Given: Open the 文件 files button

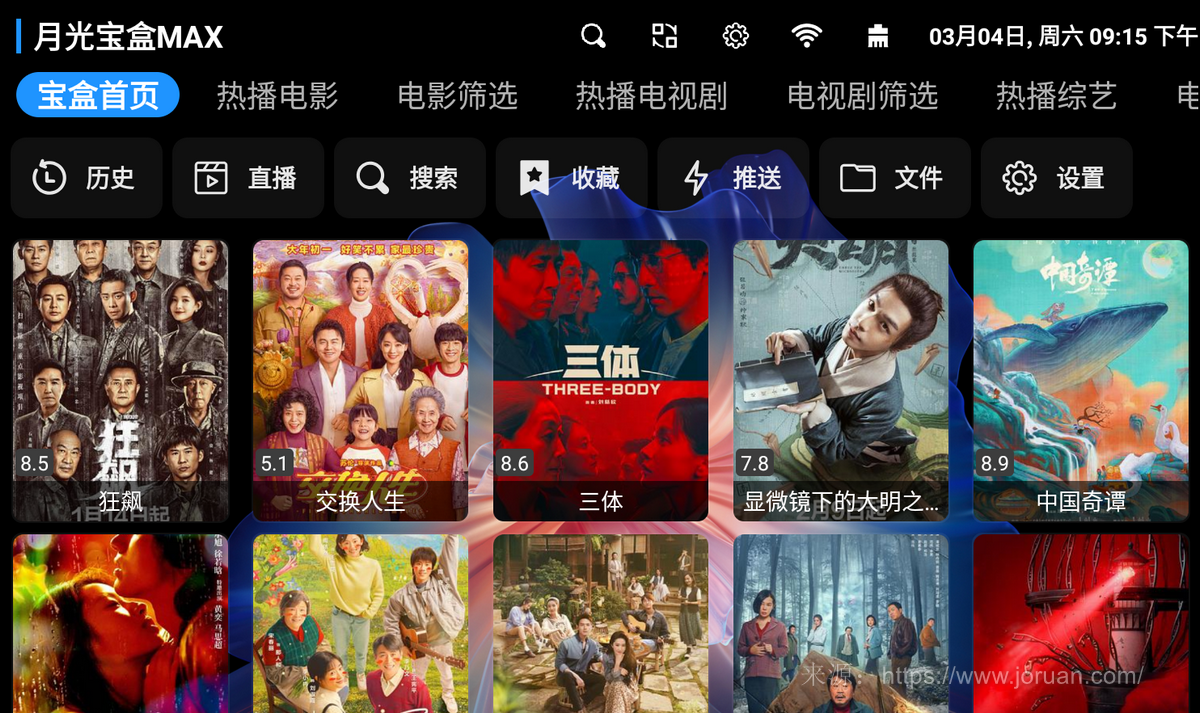Looking at the screenshot, I should pos(895,178).
